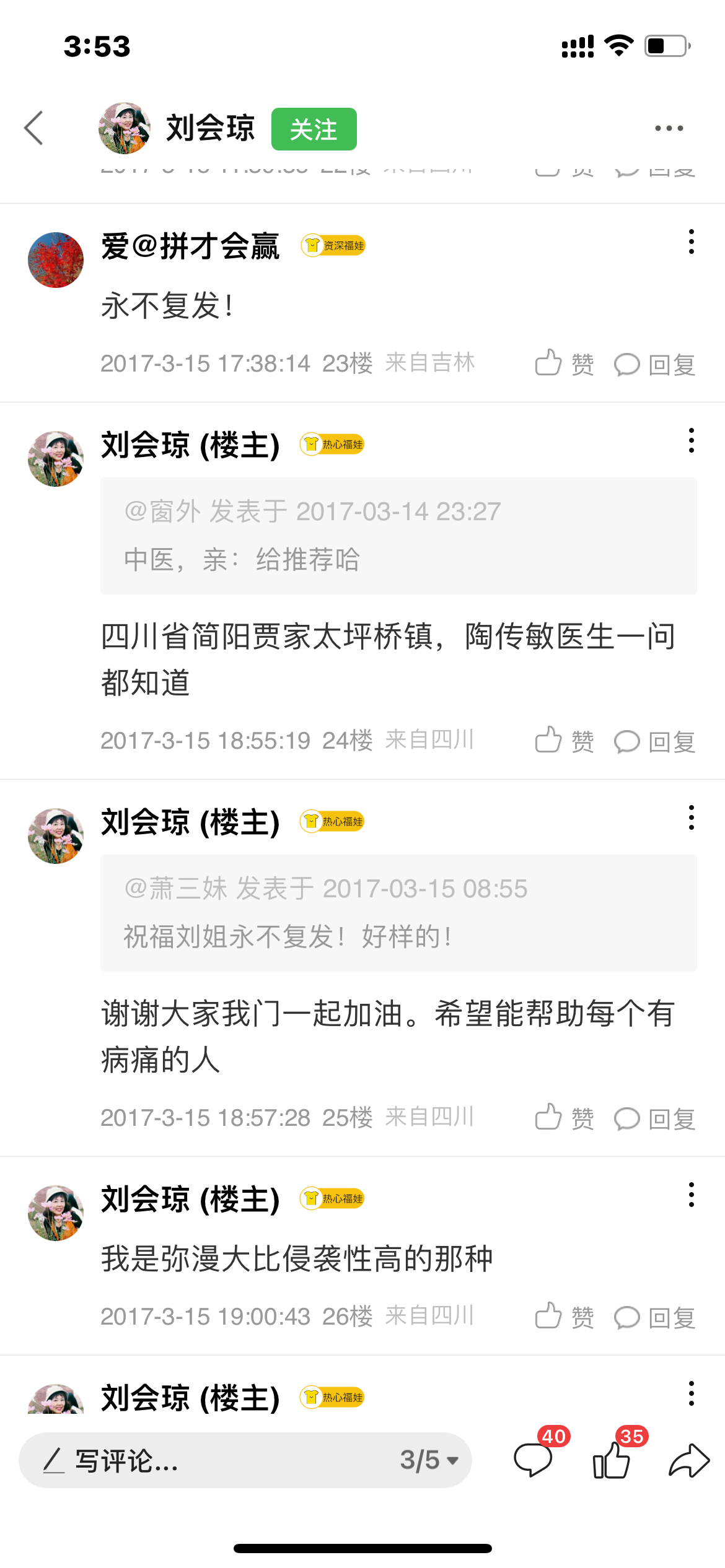
Task: Open more options on the 25楼 comment
Action: pos(691,817)
